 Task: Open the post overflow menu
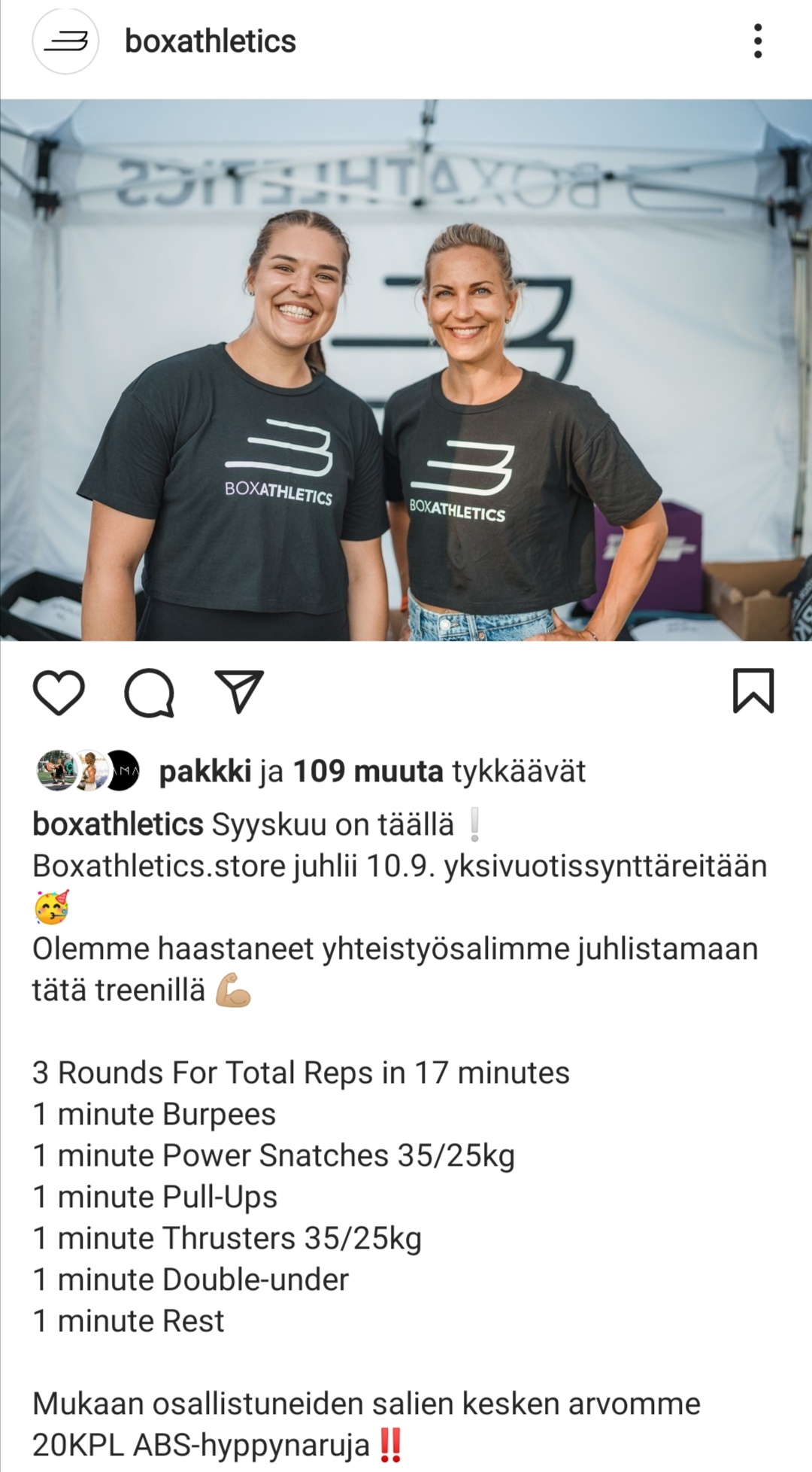(757, 41)
